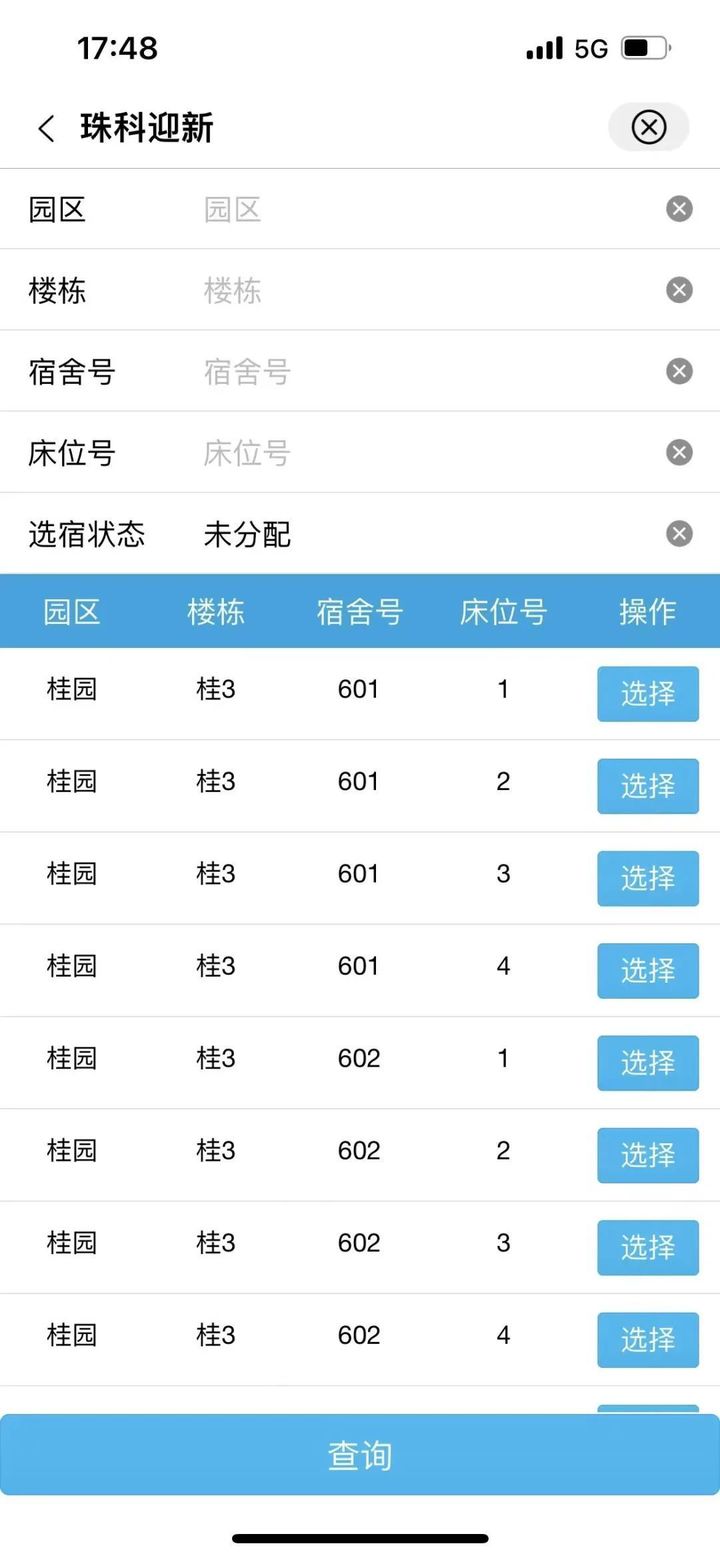This screenshot has width=720, height=1558.
Task: Clear the 选宿状态 filter
Action: coord(679,533)
